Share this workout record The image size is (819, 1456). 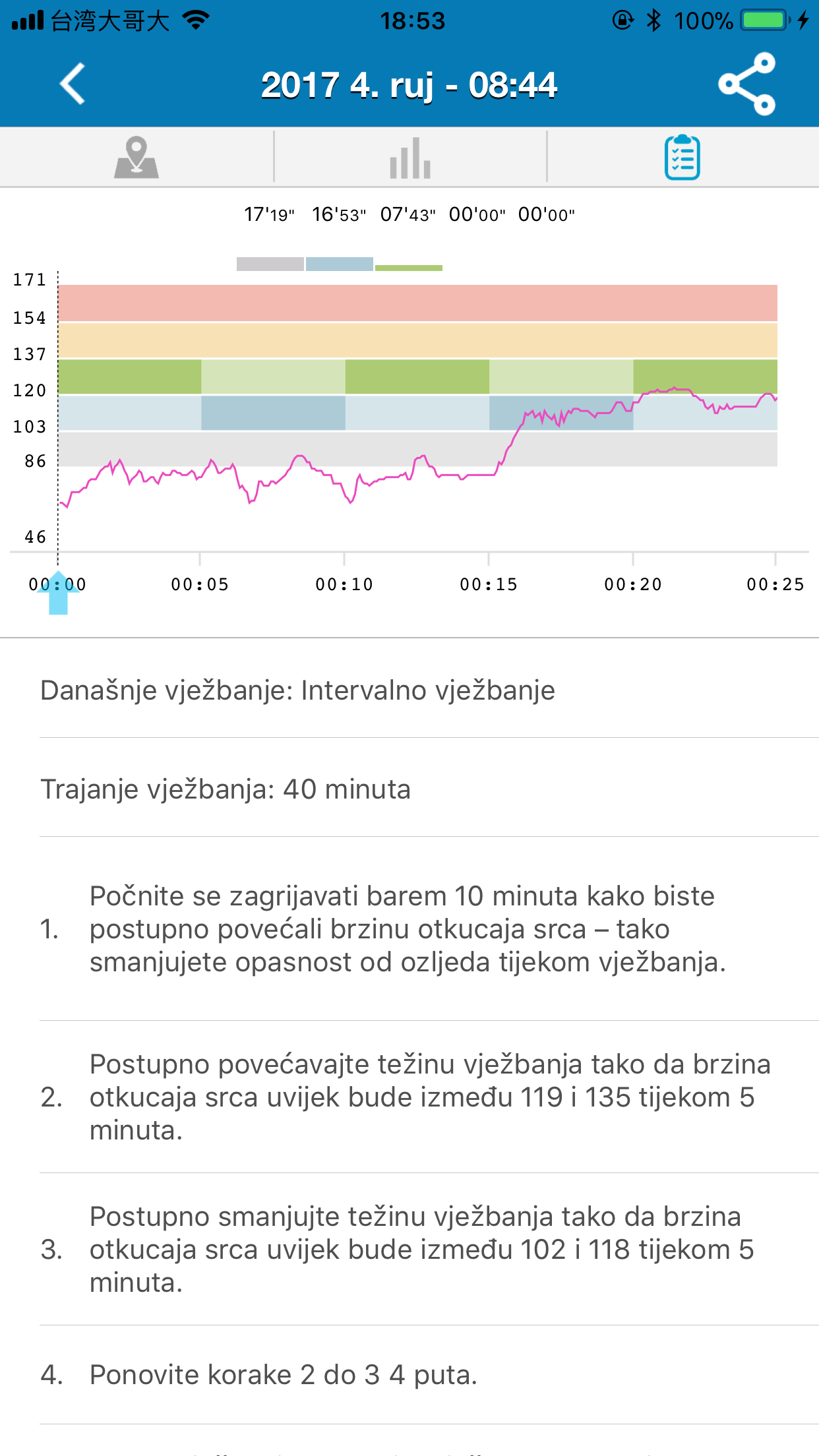747,84
